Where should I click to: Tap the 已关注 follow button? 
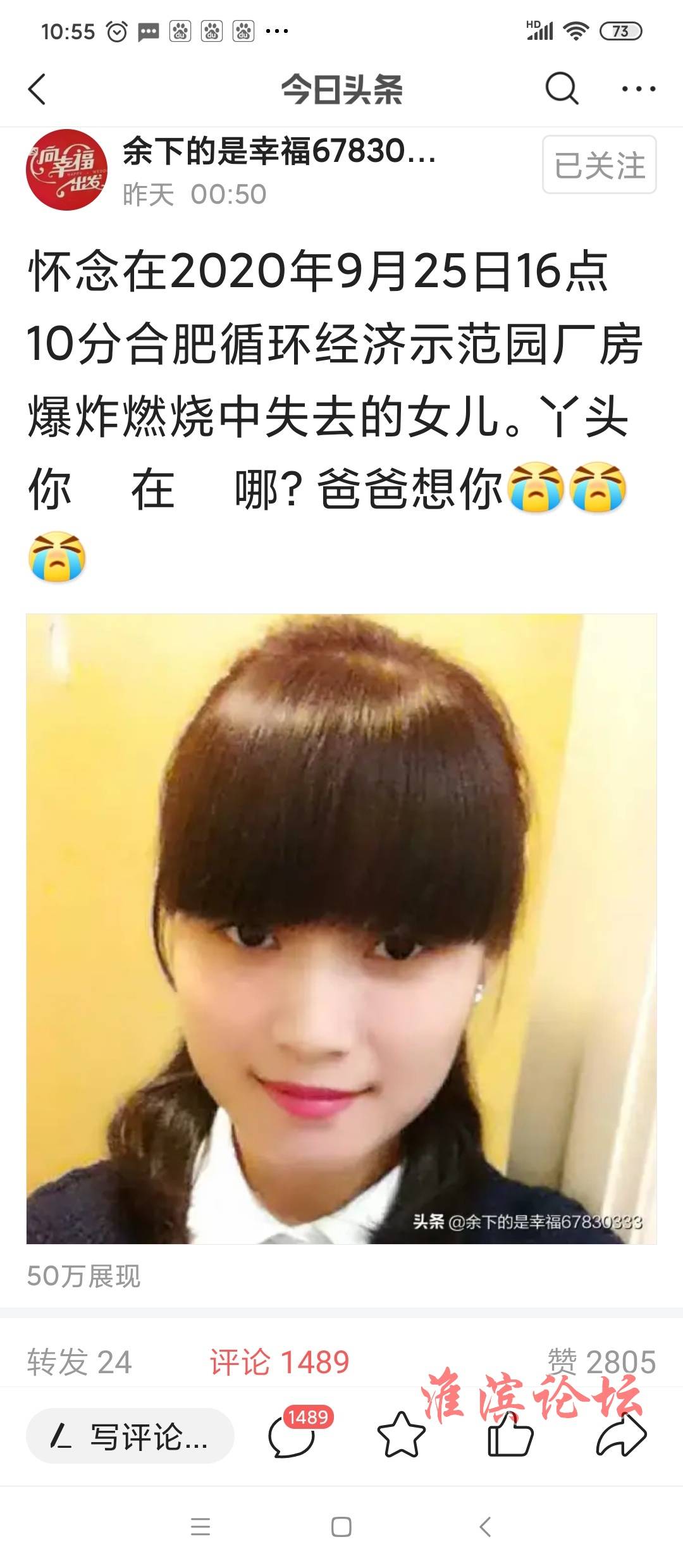coord(599,165)
